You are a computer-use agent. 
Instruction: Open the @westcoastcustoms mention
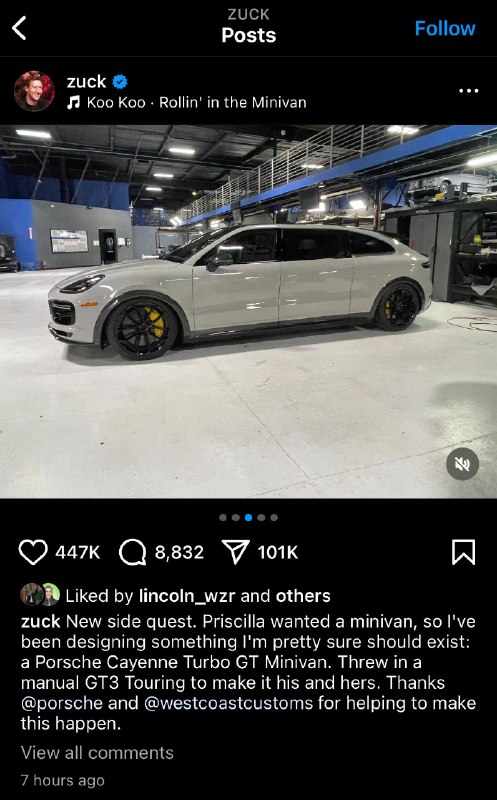tap(229, 703)
